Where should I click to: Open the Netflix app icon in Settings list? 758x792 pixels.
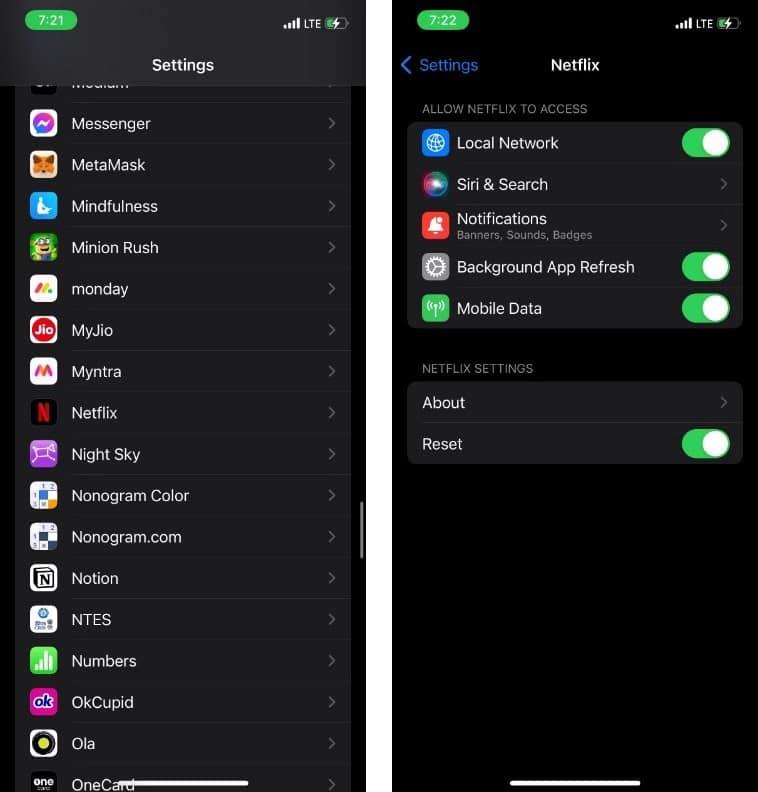(43, 412)
